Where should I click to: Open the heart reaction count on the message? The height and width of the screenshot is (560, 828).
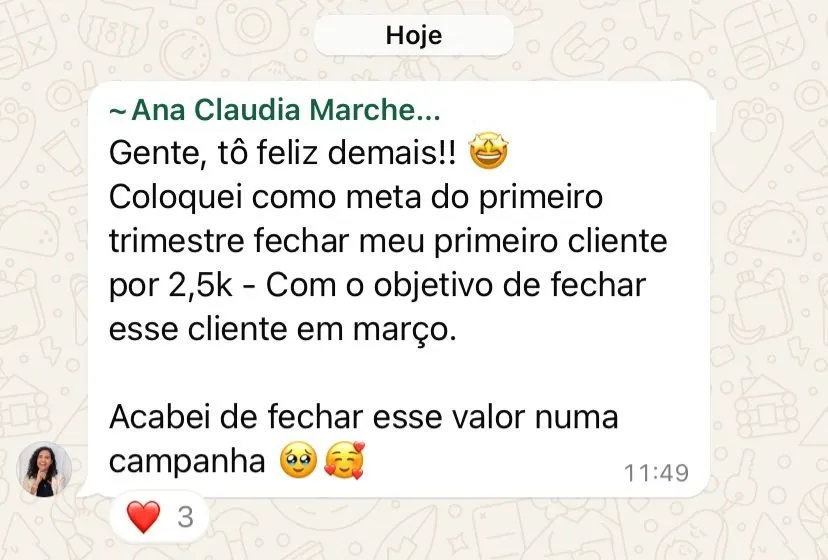click(160, 518)
